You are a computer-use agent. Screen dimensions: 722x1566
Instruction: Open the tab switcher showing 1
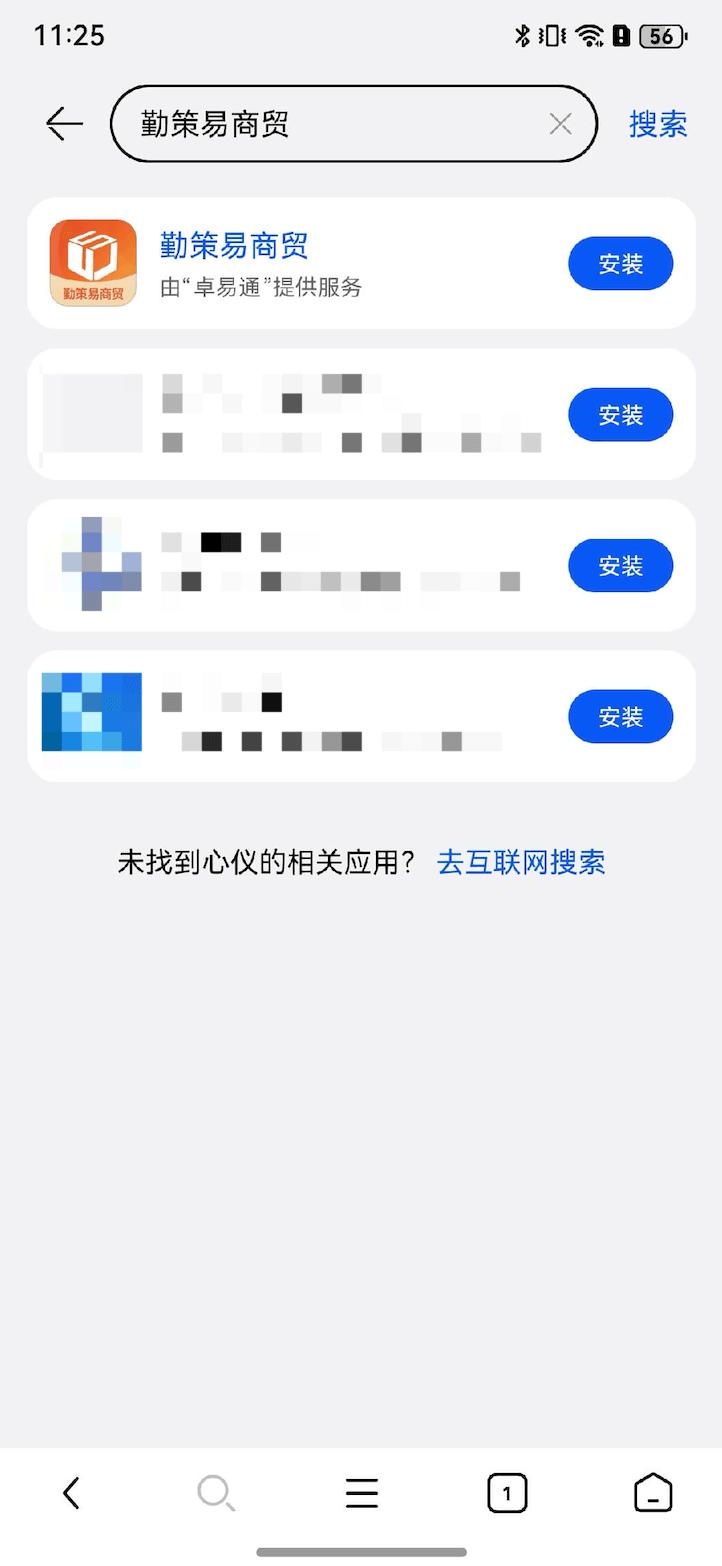(x=507, y=1493)
